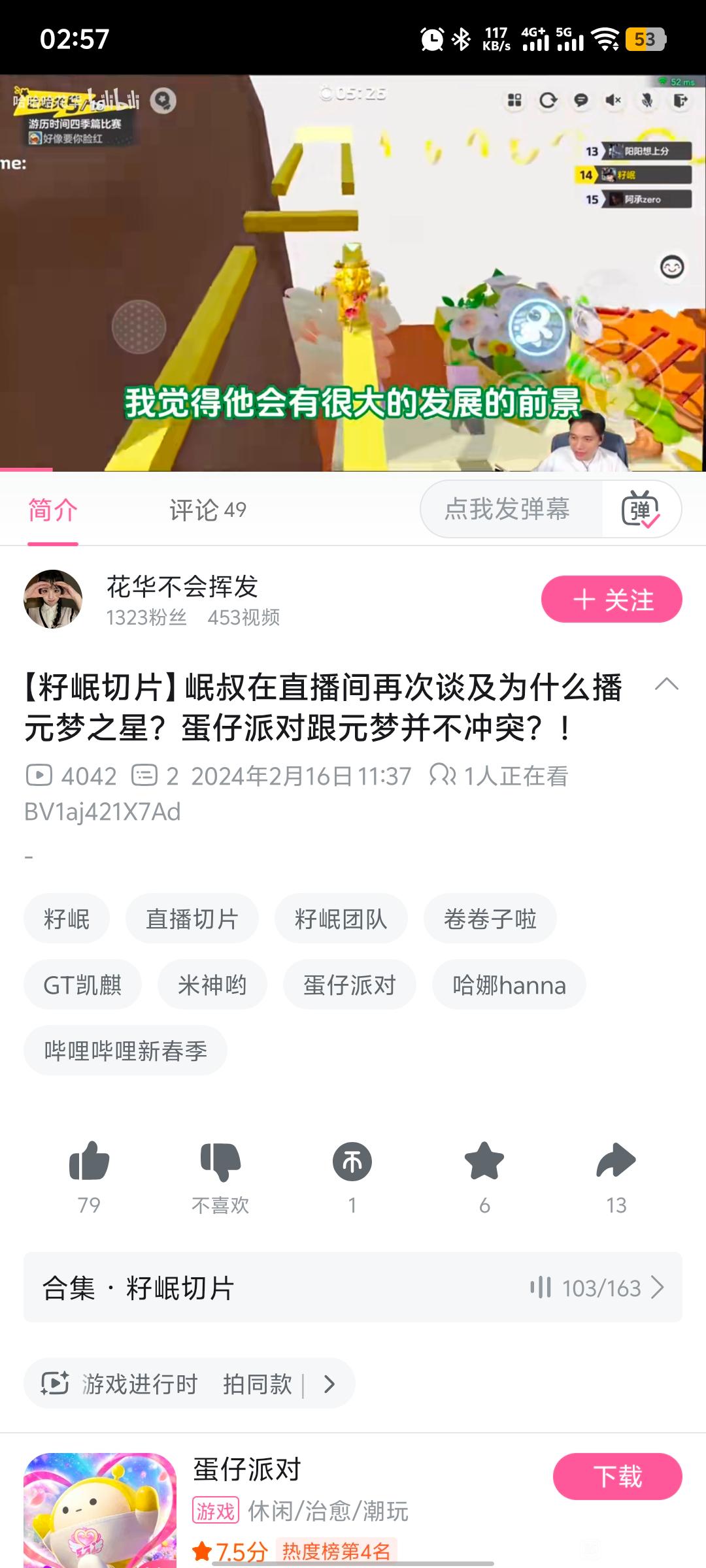Select the 简介 tab
This screenshot has width=706, height=1568.
tap(53, 510)
